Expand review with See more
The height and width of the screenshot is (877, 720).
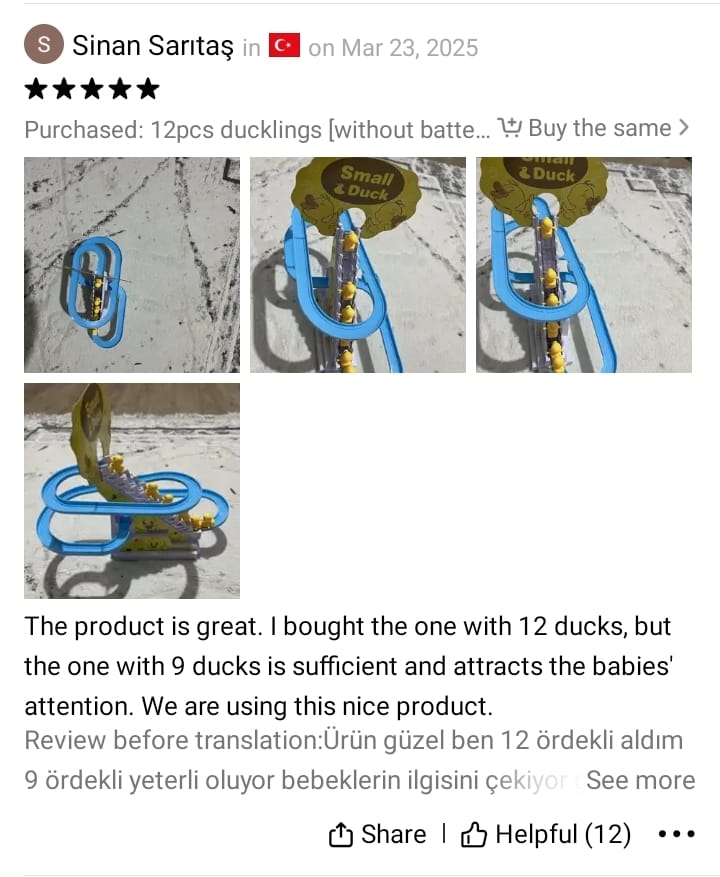(640, 781)
